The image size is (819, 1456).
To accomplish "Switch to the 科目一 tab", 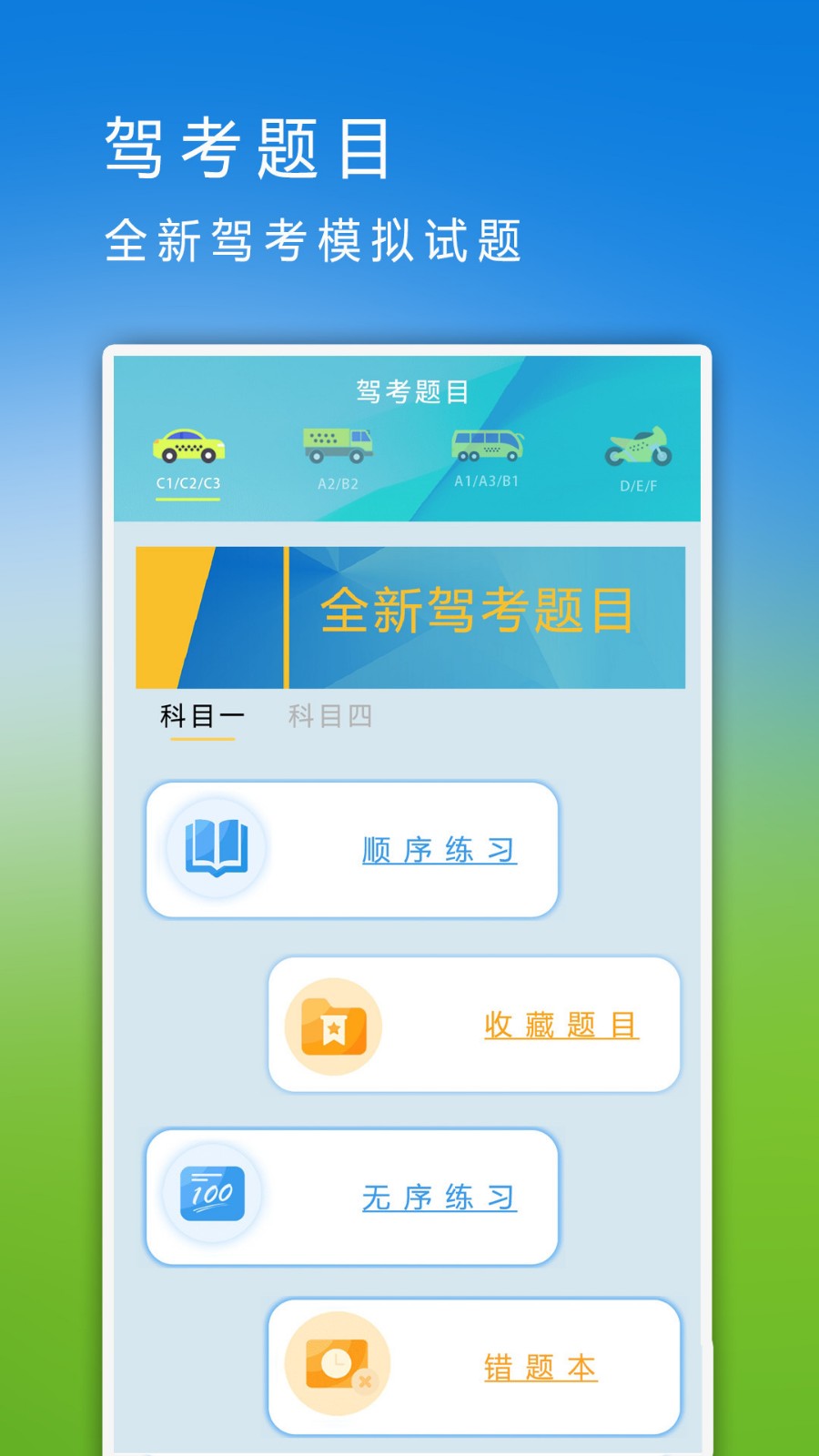I will coord(200,717).
